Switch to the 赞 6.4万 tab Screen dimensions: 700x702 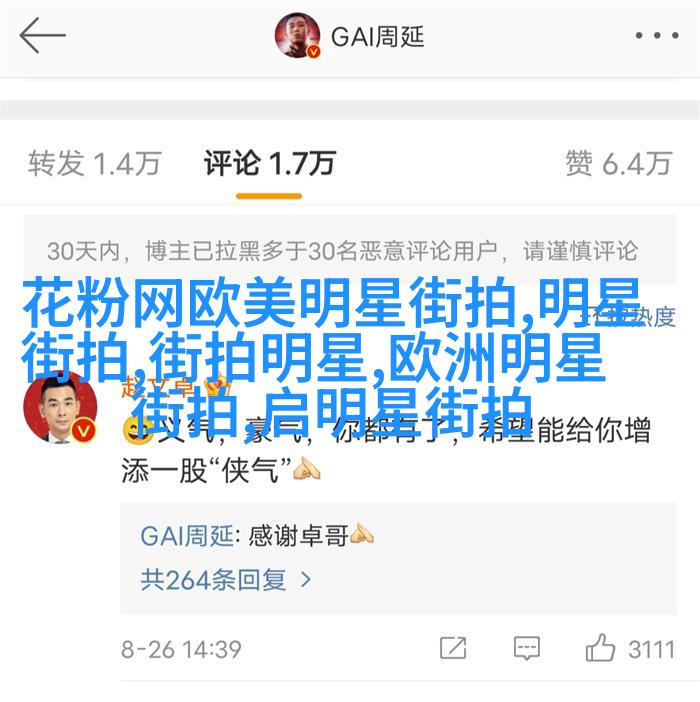617,162
